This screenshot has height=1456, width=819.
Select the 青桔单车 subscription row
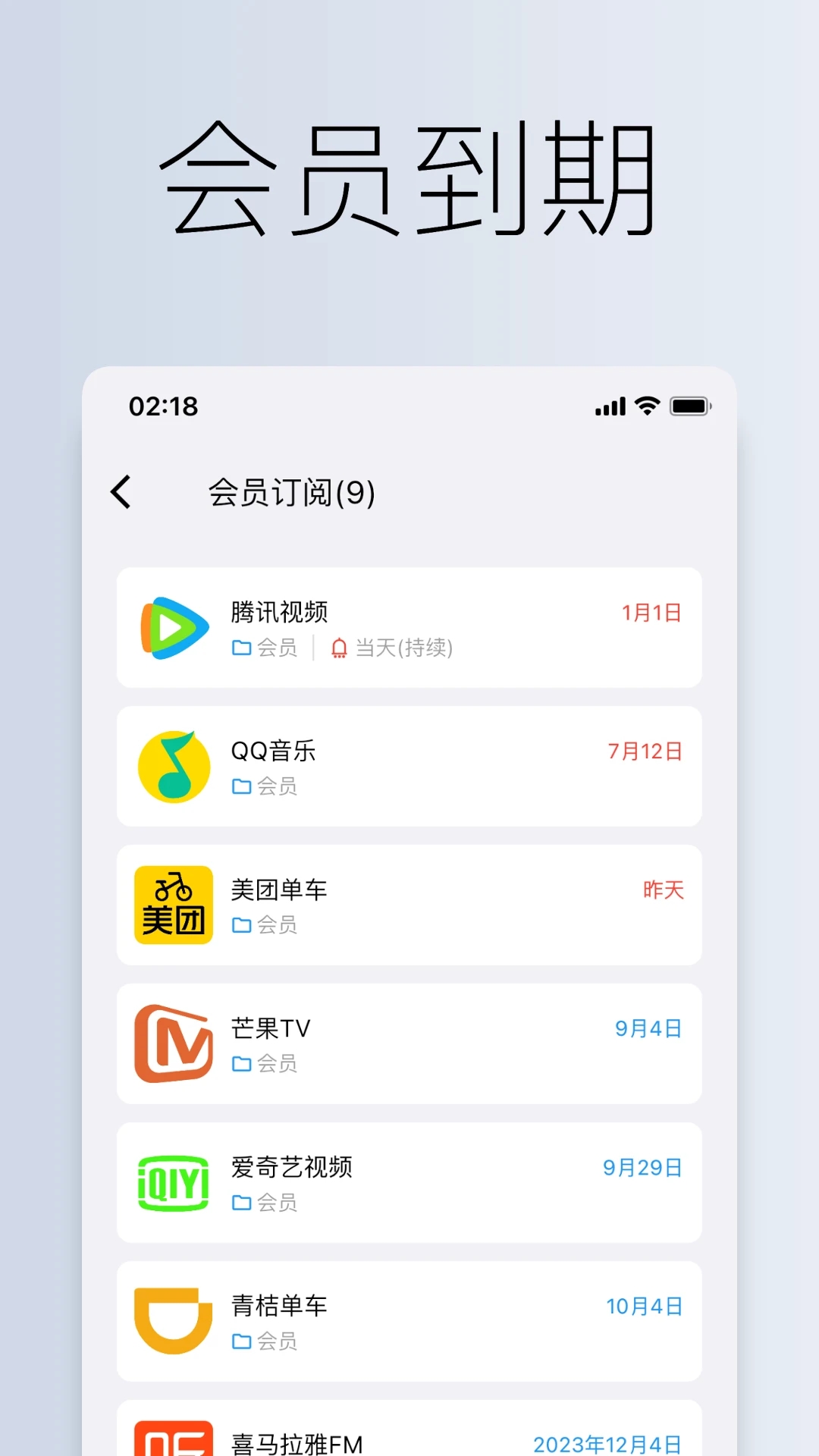click(x=409, y=1323)
